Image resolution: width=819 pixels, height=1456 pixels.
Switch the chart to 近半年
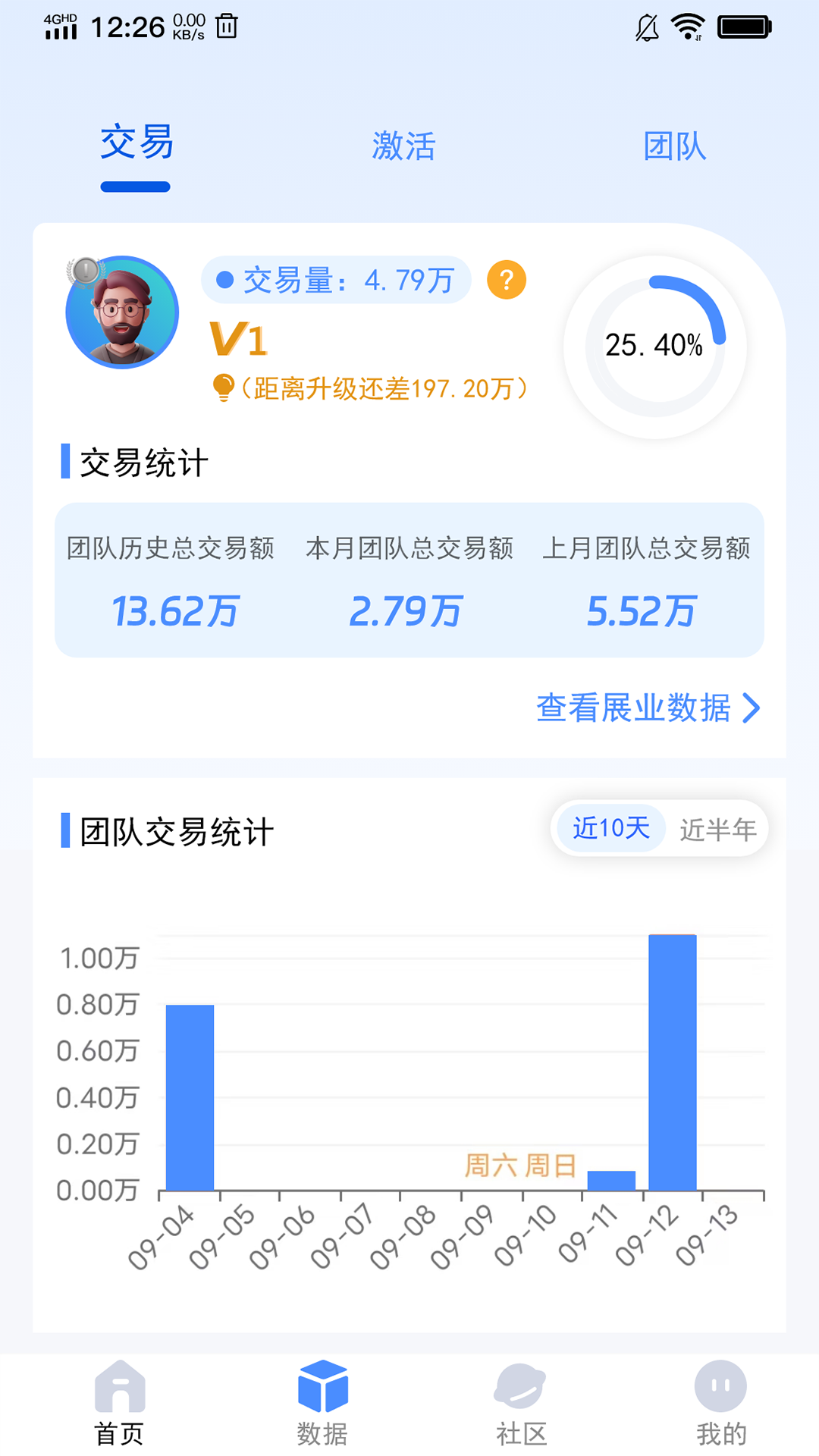[717, 830]
